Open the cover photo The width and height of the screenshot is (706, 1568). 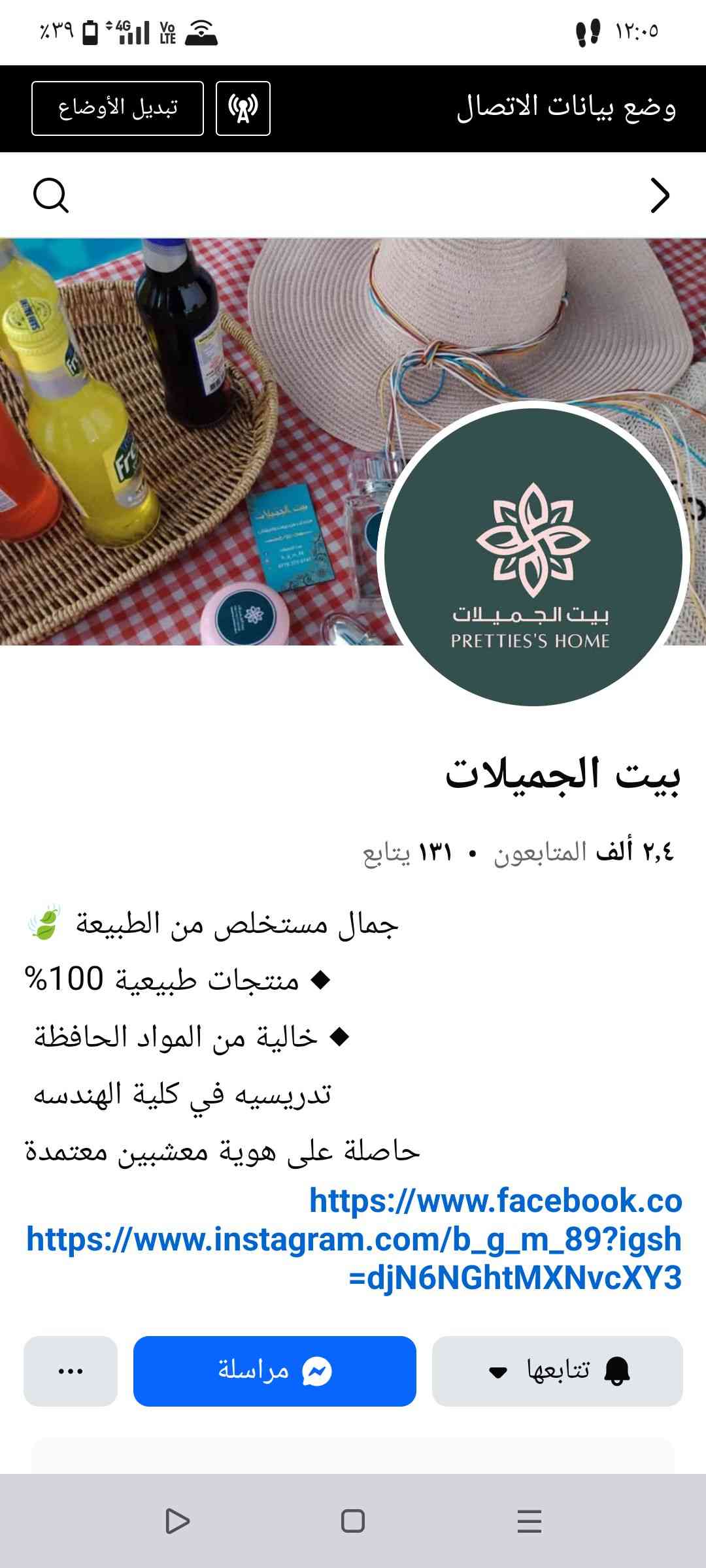[196, 392]
